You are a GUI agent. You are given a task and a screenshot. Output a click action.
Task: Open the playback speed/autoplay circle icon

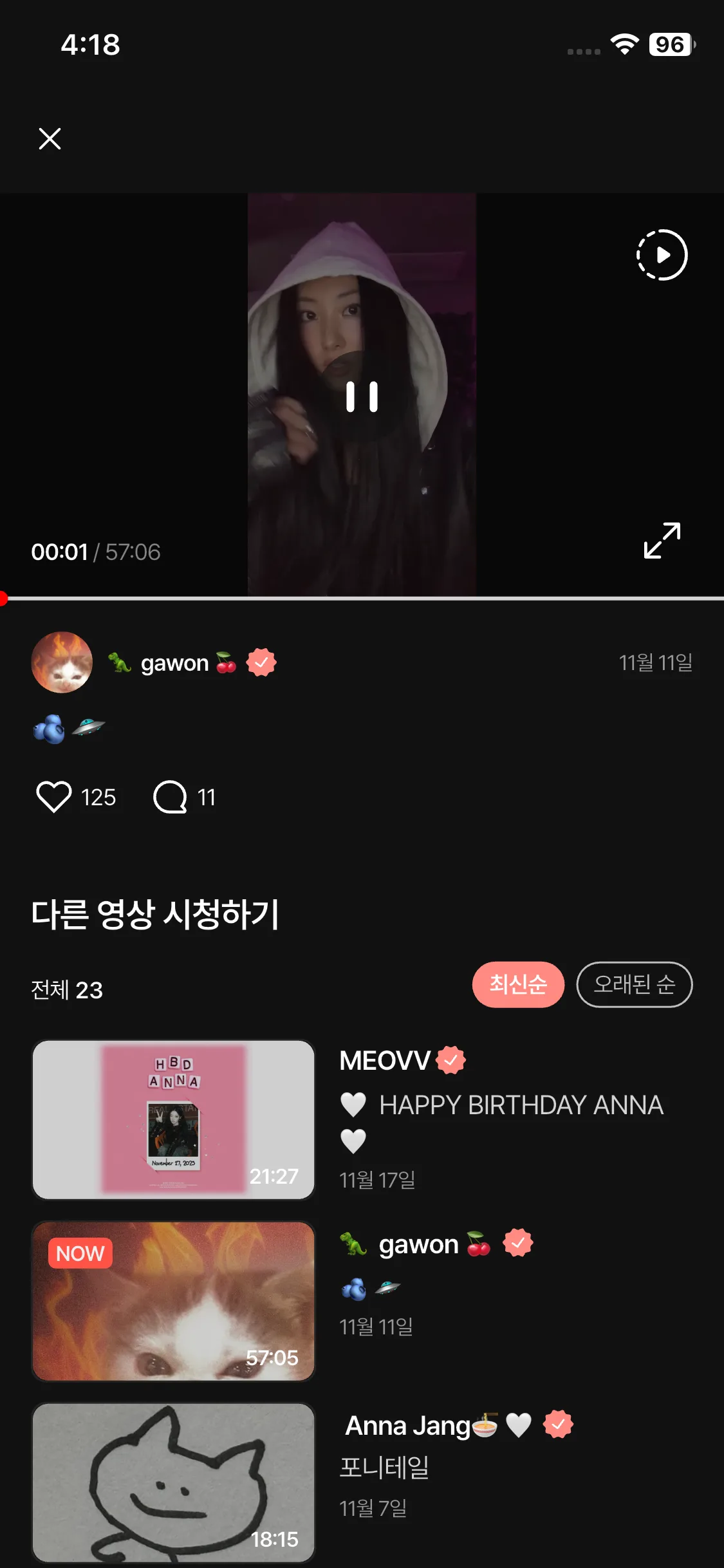[662, 255]
